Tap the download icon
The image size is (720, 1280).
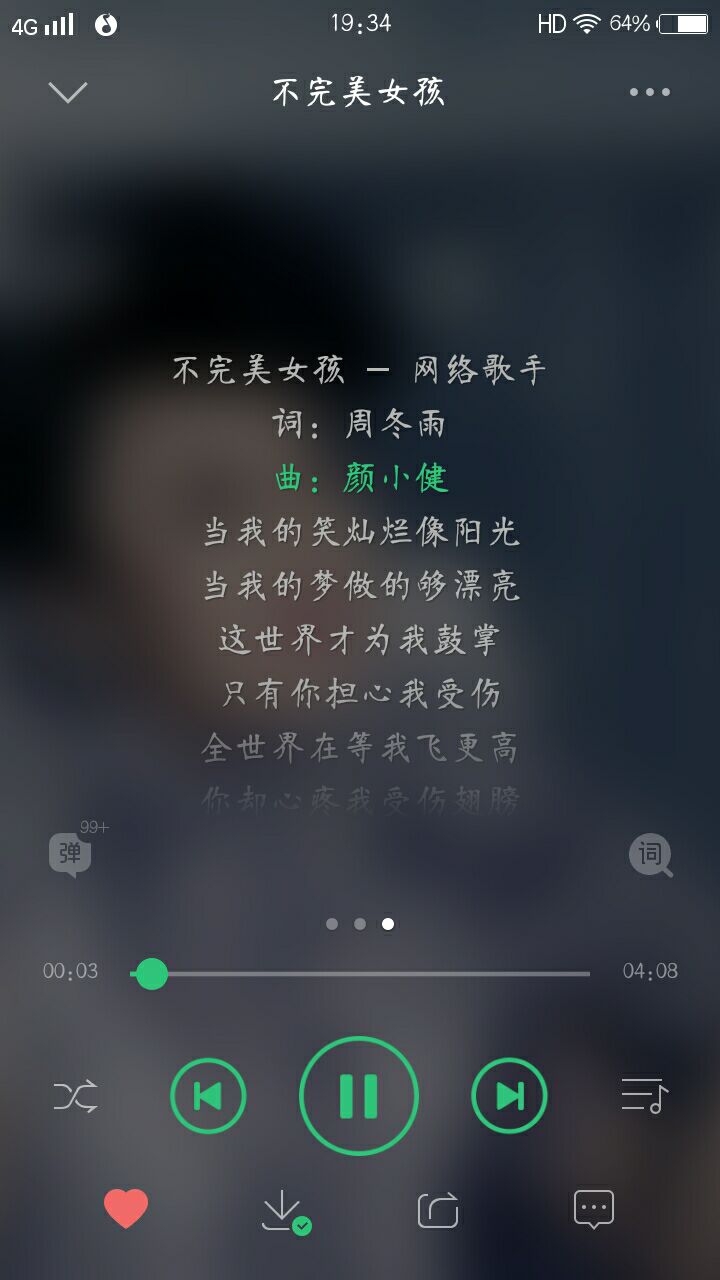284,1211
